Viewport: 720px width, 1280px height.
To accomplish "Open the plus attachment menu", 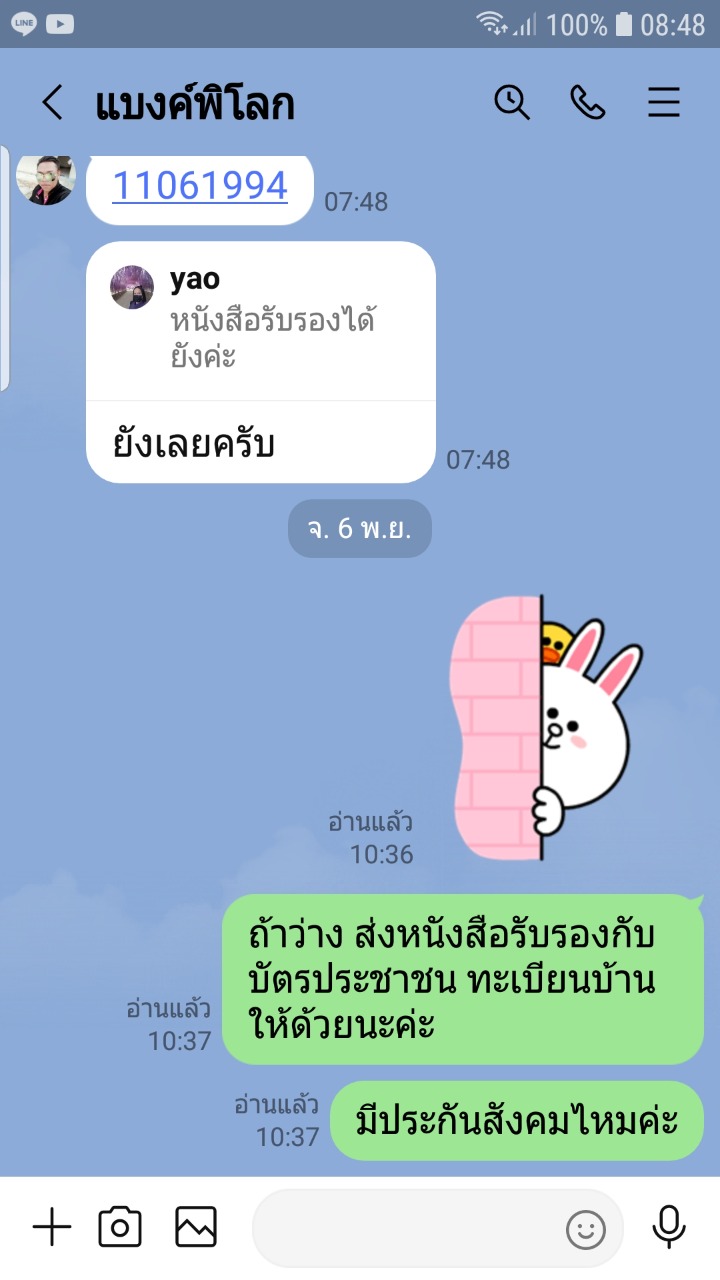I will (x=52, y=1227).
